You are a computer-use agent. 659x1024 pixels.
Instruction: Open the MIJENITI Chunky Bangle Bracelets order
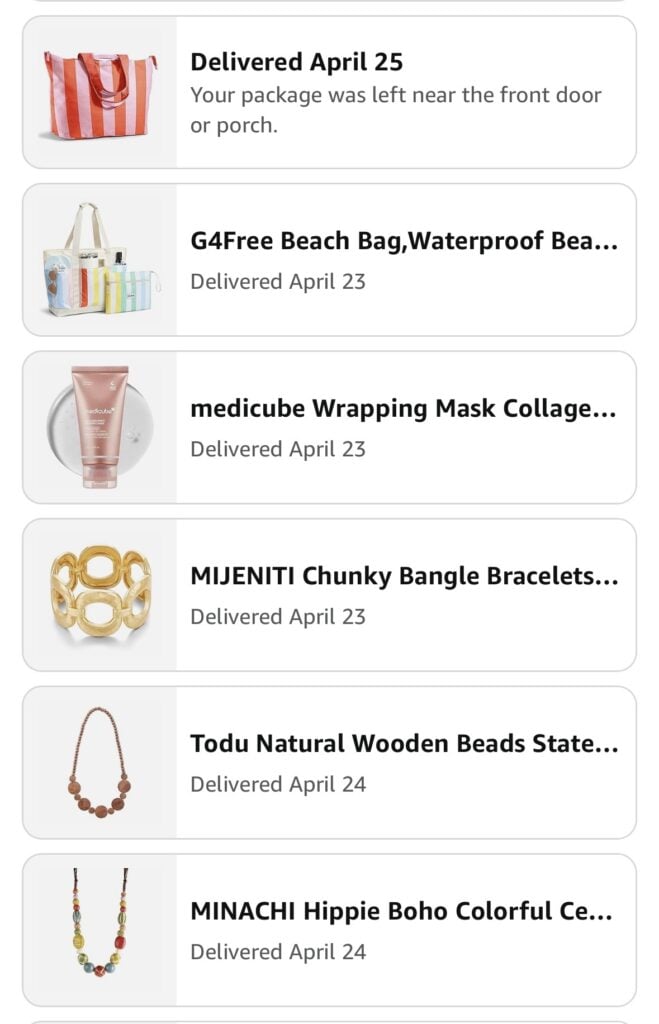click(x=329, y=595)
